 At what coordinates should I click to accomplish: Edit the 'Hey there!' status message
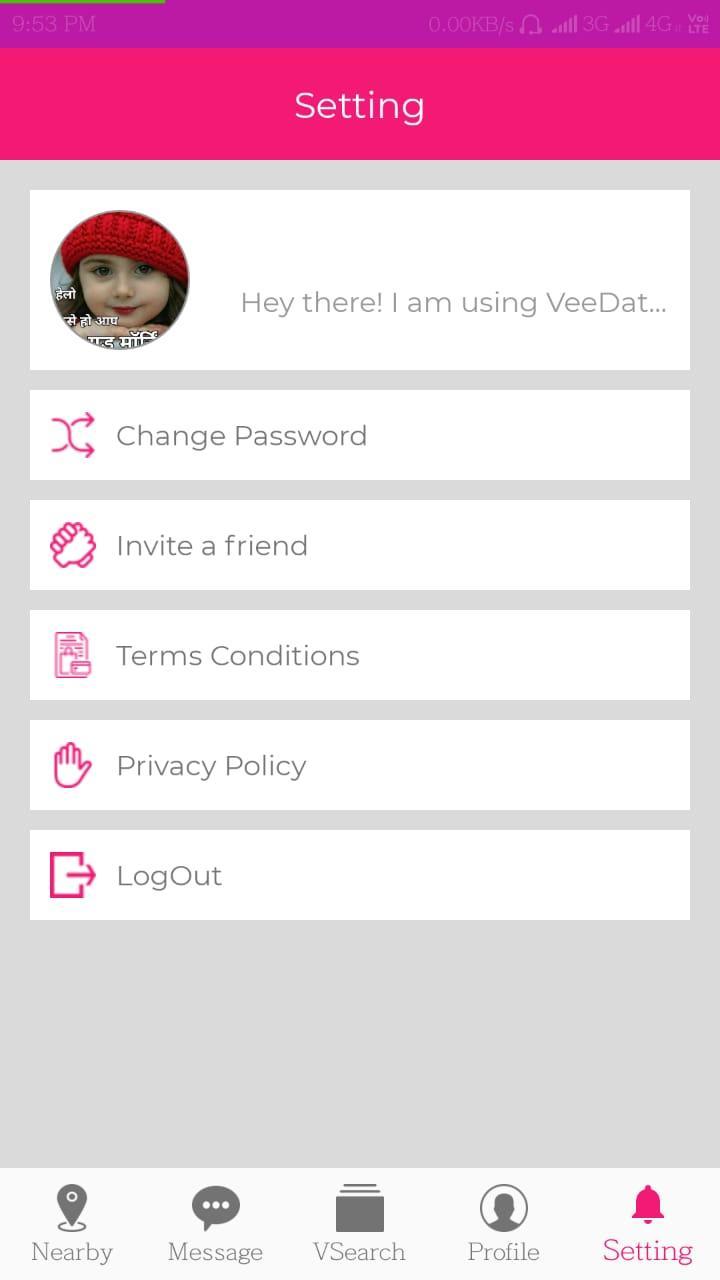pos(453,303)
